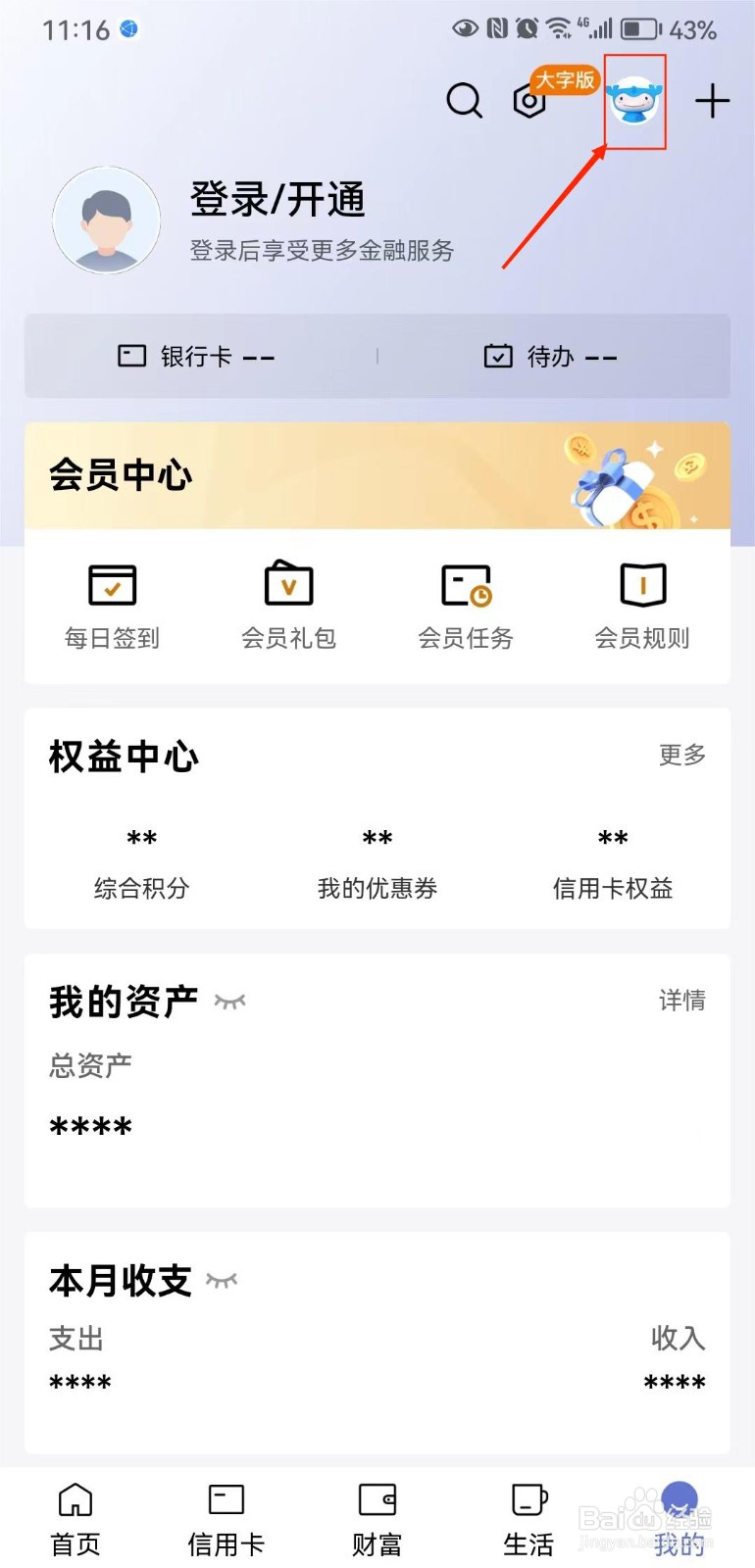Open 待办 pending items

coord(551,356)
